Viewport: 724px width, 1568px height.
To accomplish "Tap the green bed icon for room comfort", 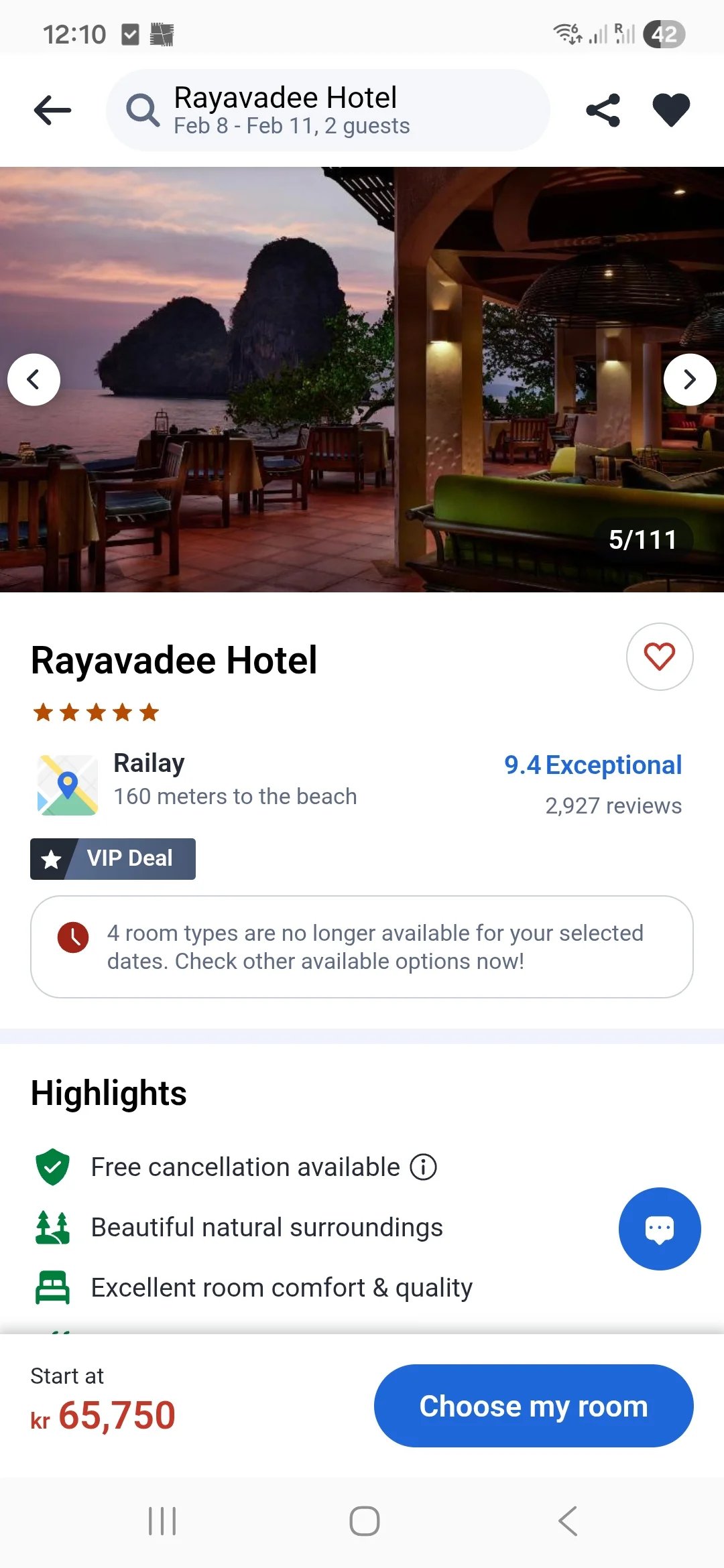I will tap(52, 1286).
